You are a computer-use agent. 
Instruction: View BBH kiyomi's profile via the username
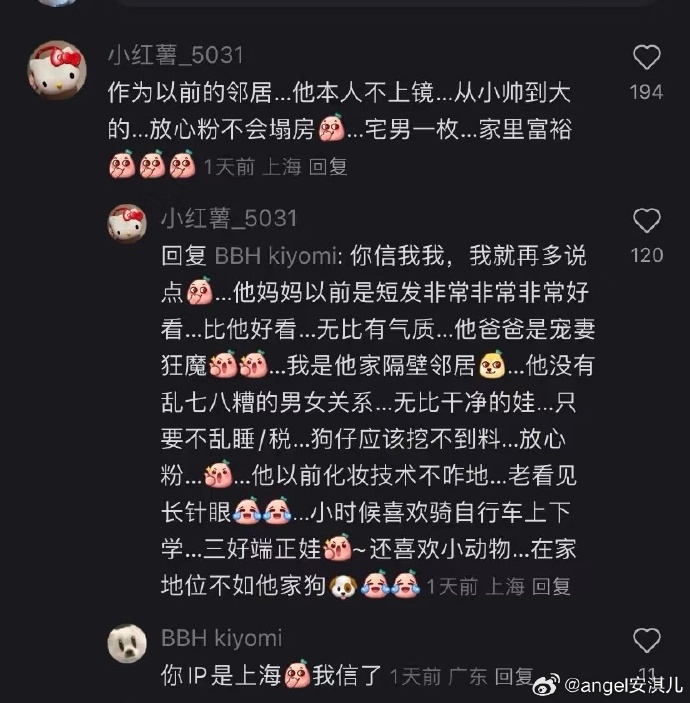tap(221, 638)
